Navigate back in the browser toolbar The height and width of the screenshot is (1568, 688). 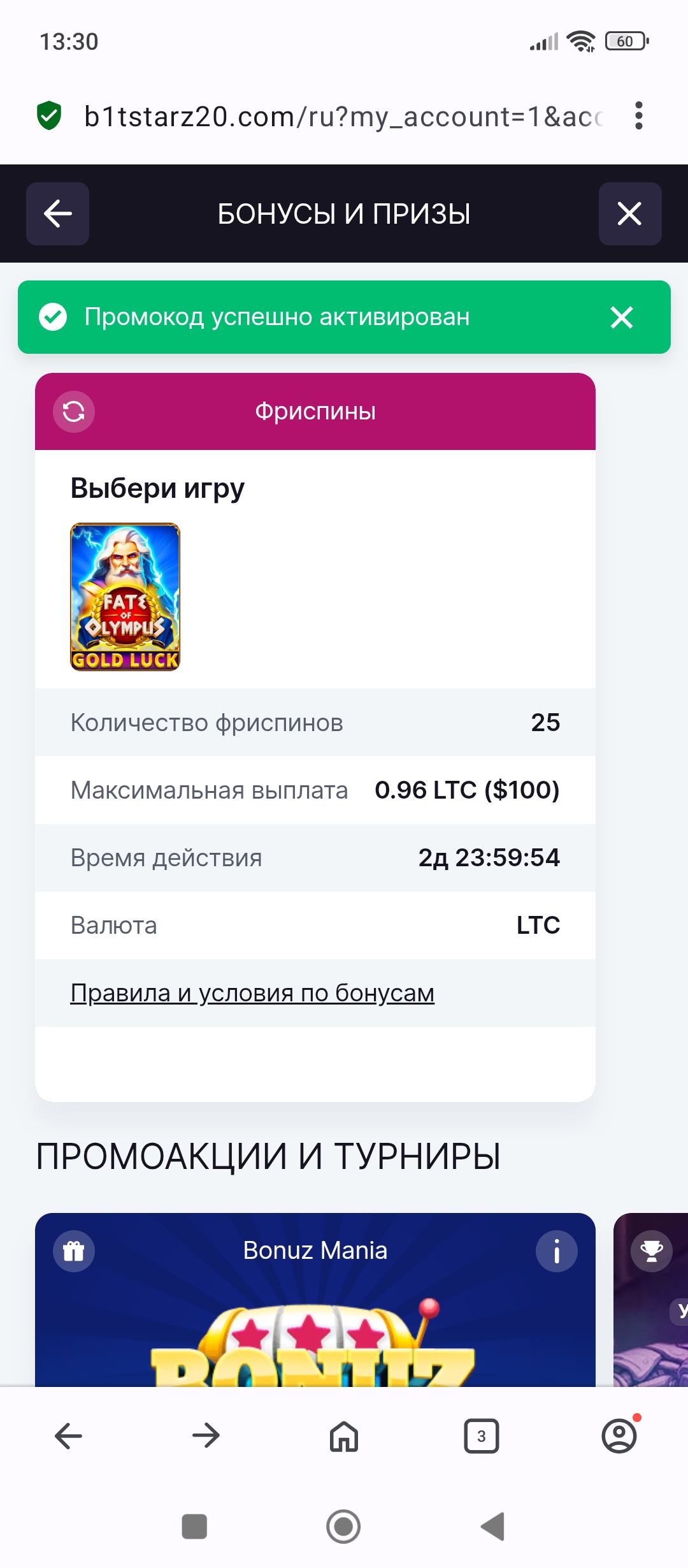click(69, 1436)
